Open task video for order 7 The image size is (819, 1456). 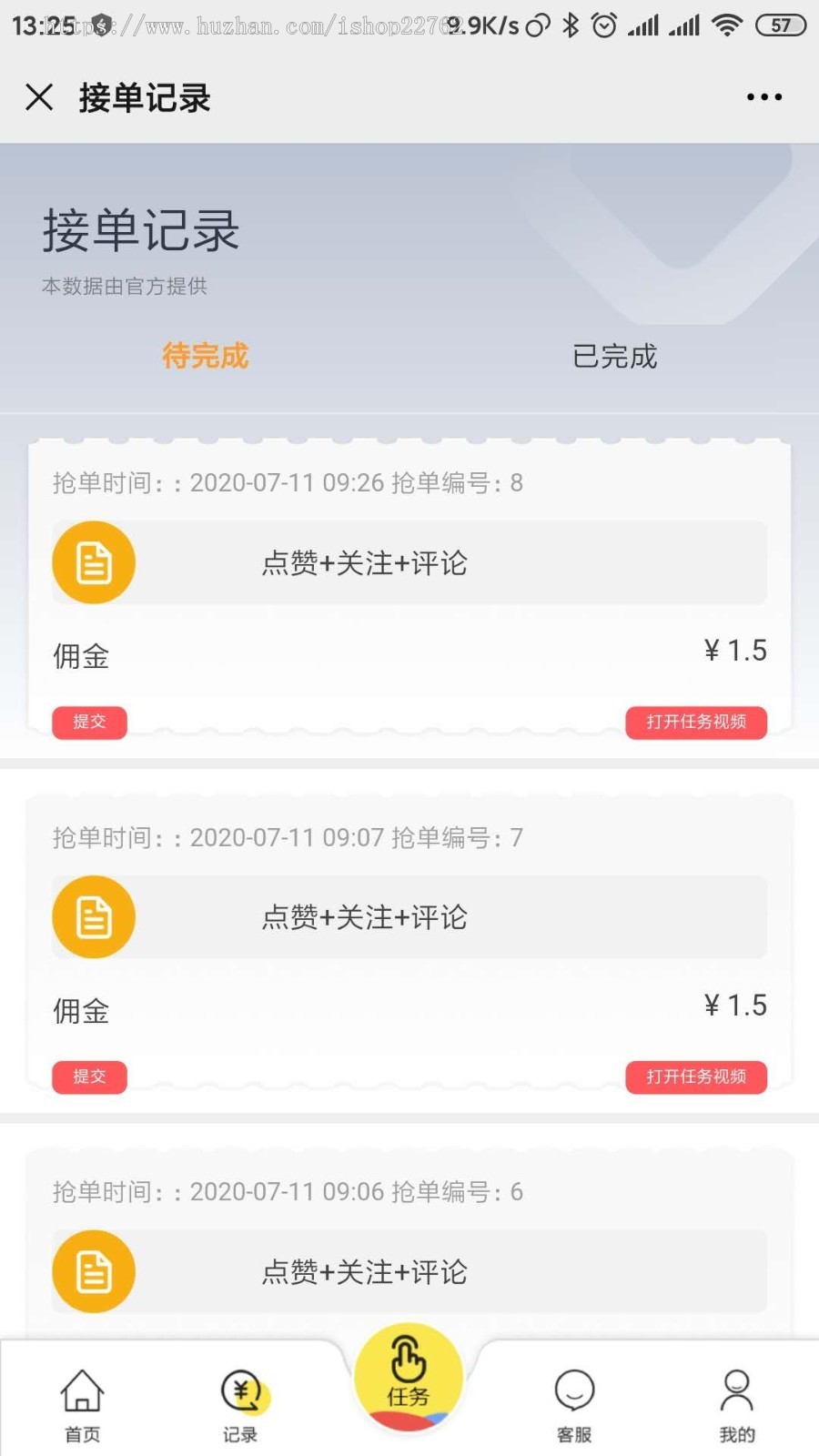[696, 1077]
